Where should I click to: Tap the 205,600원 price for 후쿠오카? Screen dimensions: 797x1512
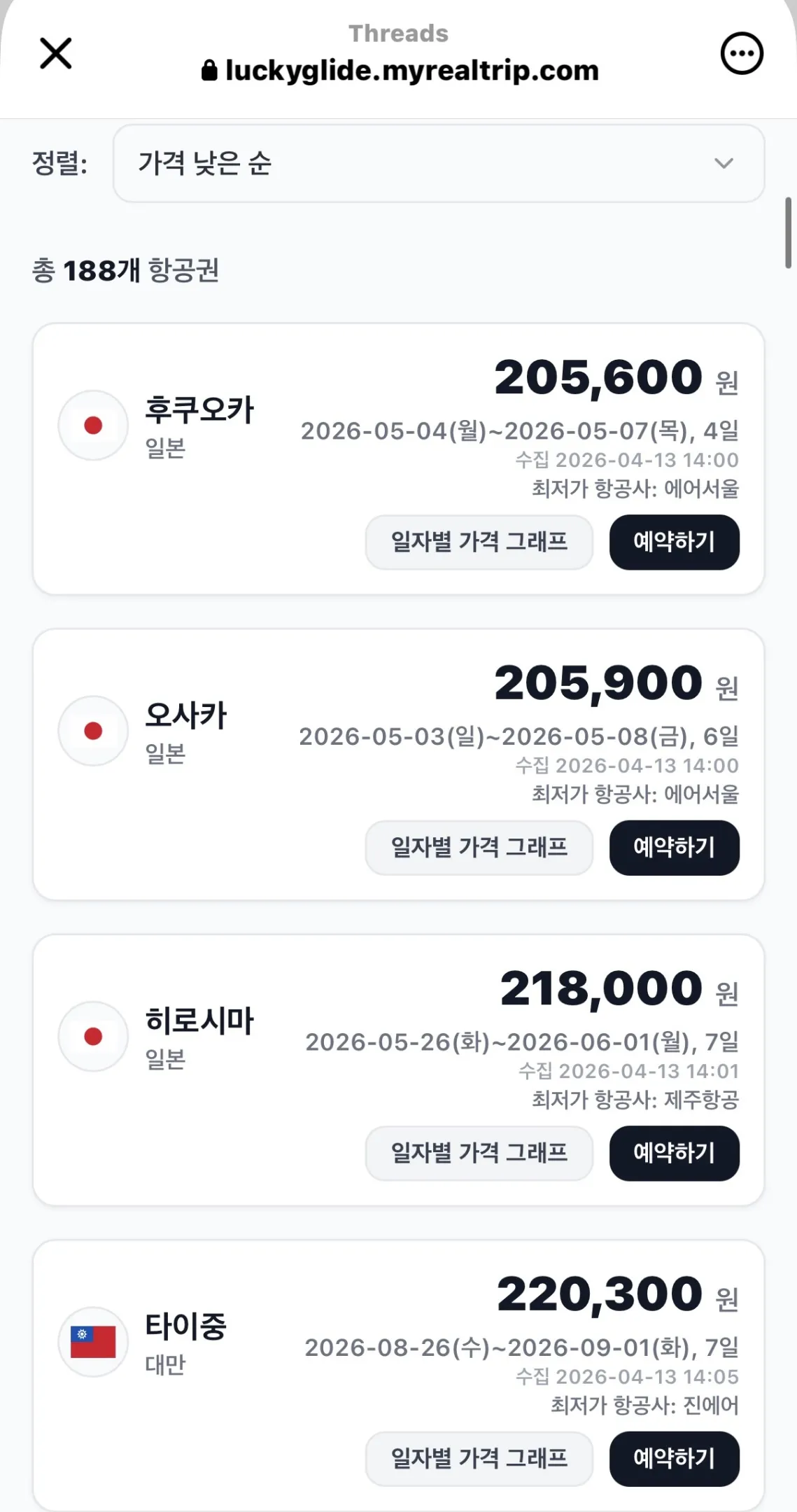coord(597,377)
